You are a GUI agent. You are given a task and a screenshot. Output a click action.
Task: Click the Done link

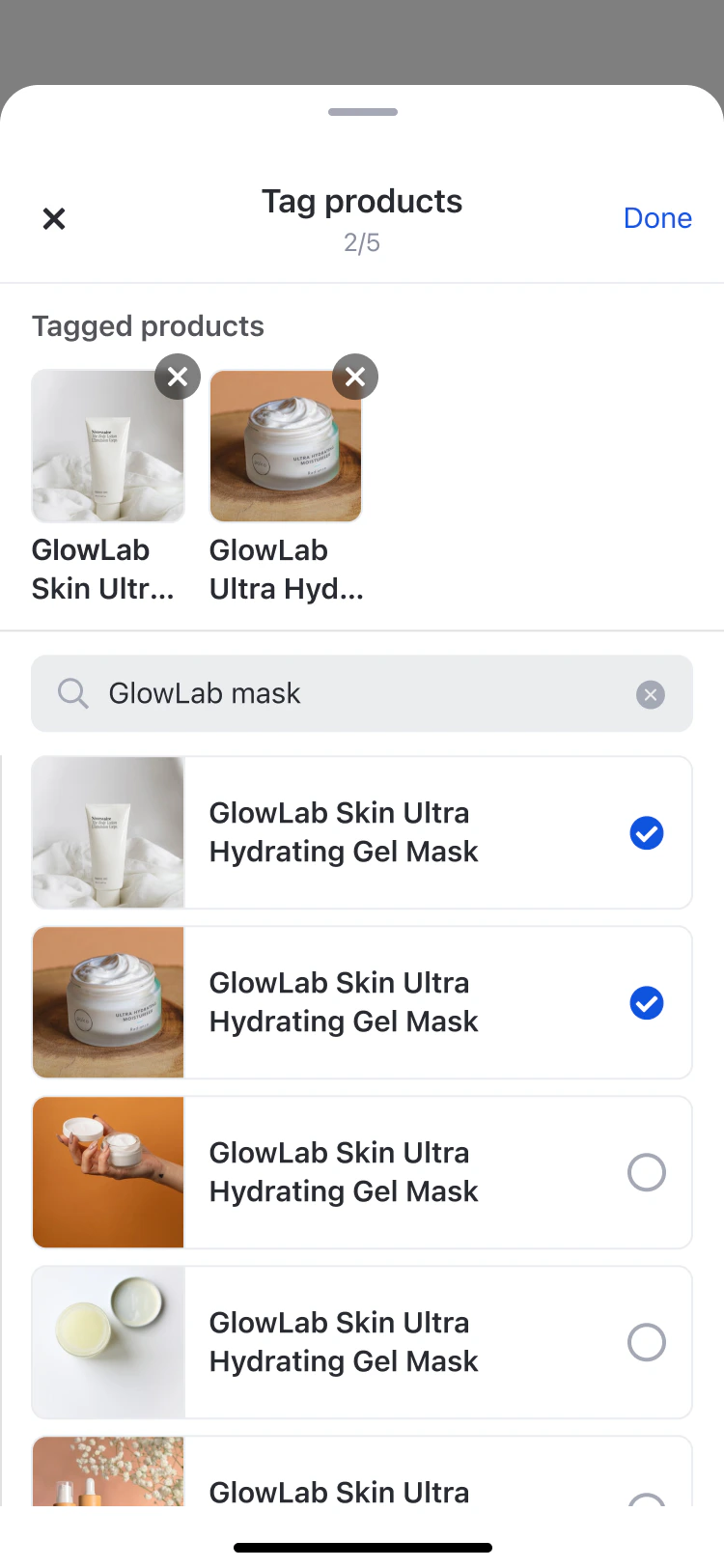point(657,218)
